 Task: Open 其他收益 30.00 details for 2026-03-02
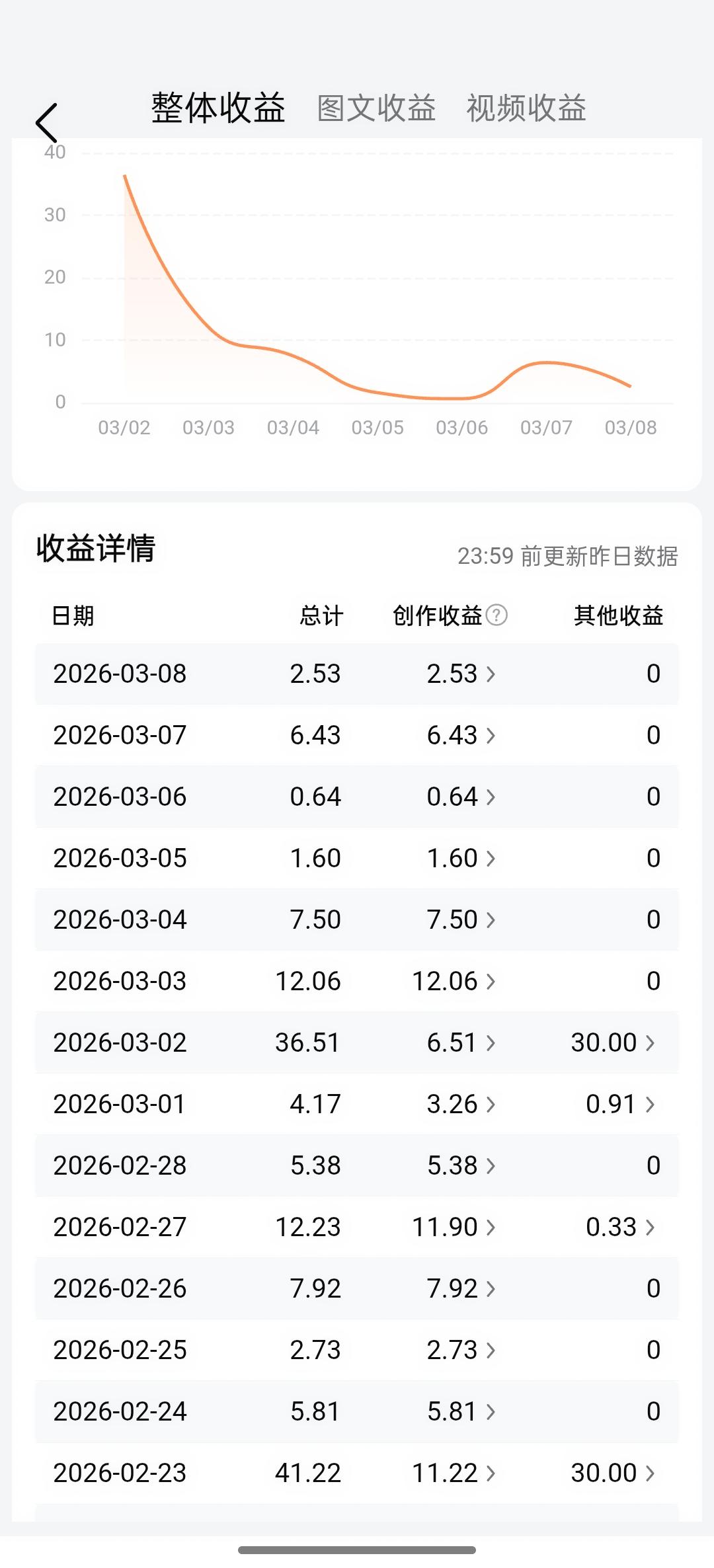613,1042
